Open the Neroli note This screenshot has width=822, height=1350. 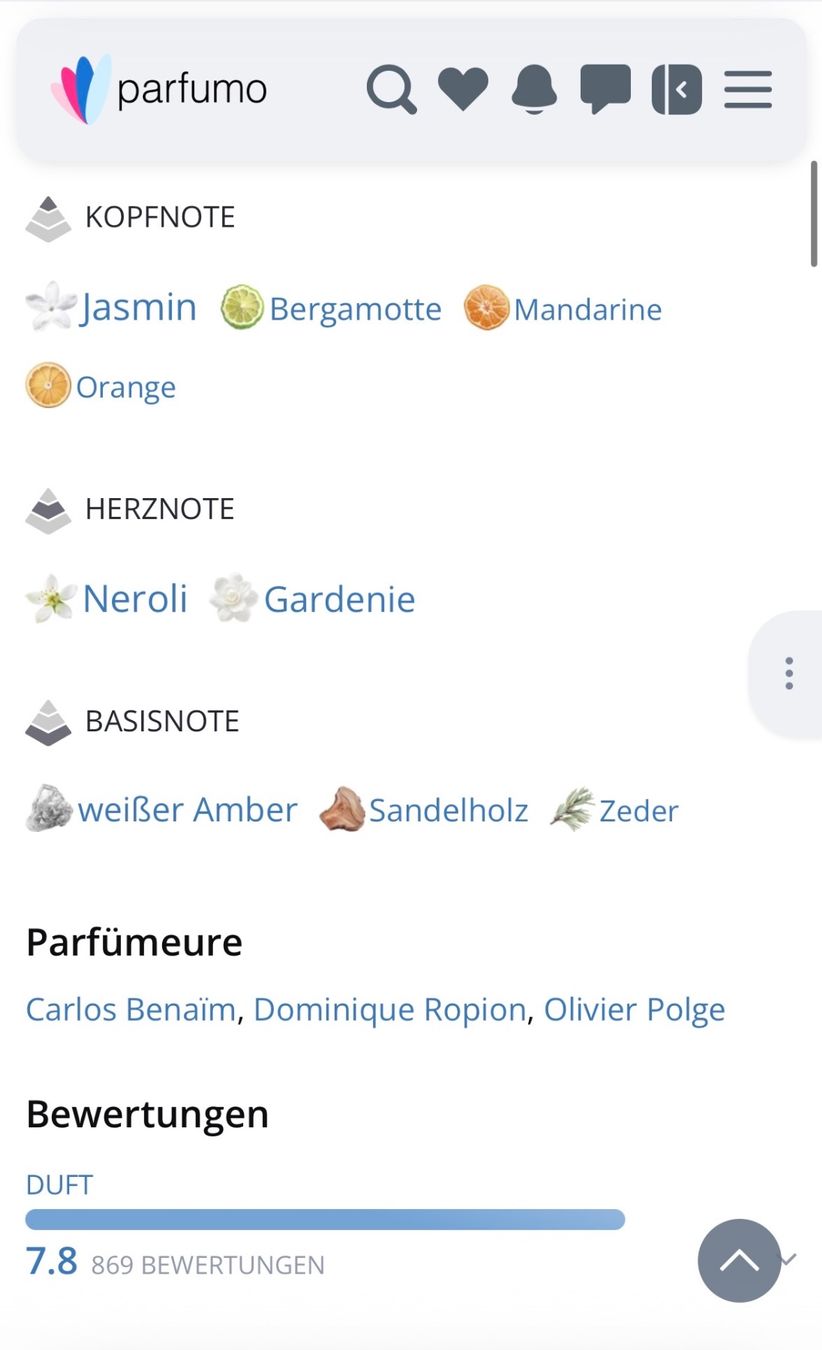click(x=107, y=598)
